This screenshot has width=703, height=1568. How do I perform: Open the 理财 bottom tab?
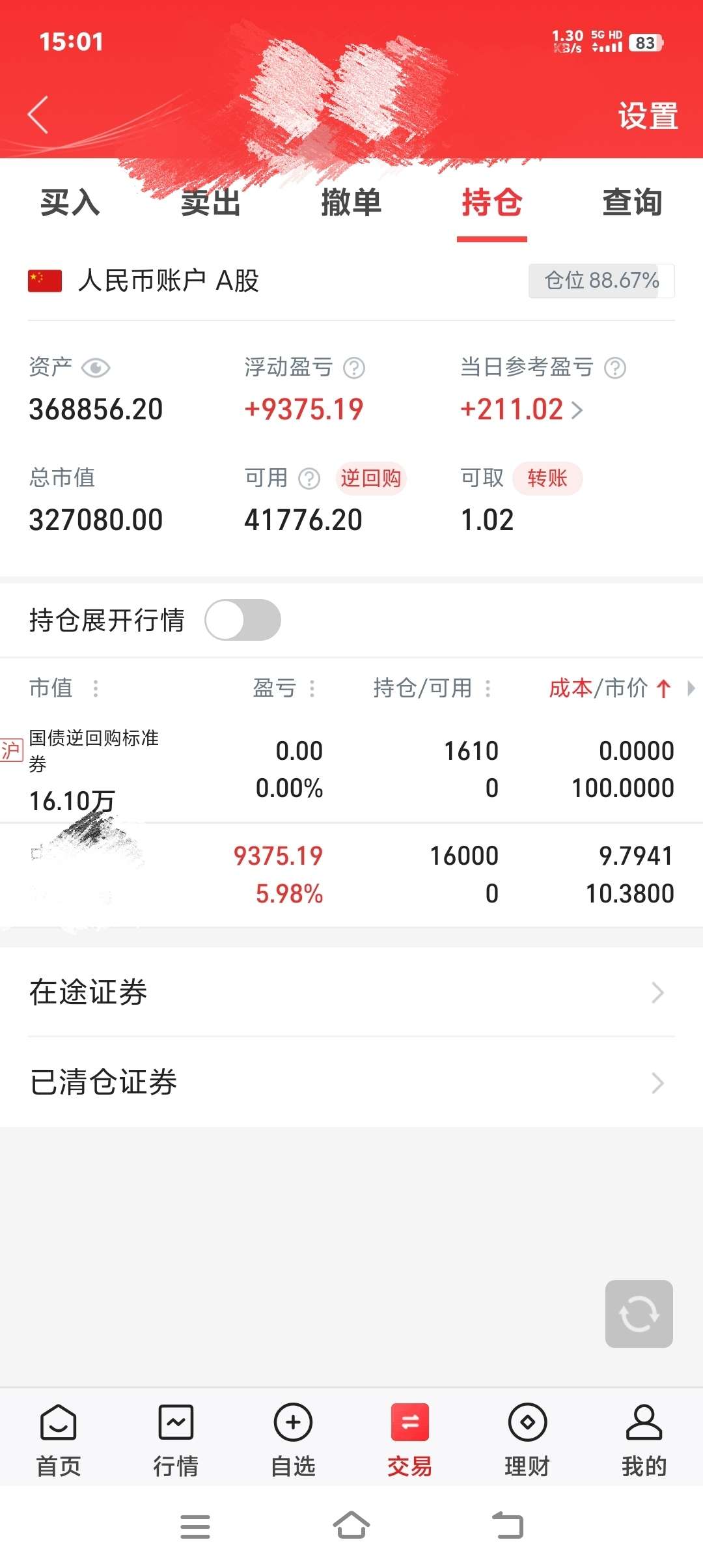(x=527, y=1440)
